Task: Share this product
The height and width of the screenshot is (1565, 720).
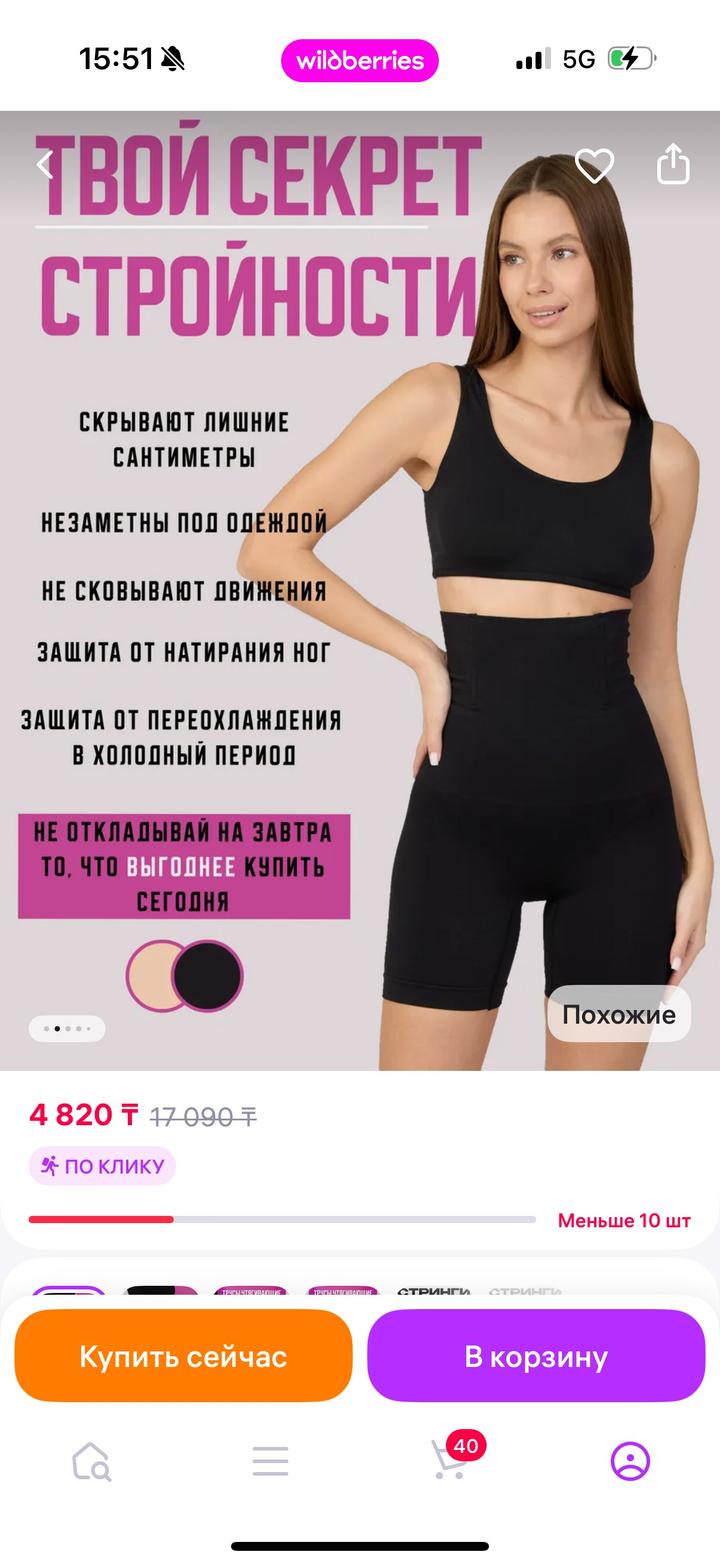Action: click(x=673, y=164)
